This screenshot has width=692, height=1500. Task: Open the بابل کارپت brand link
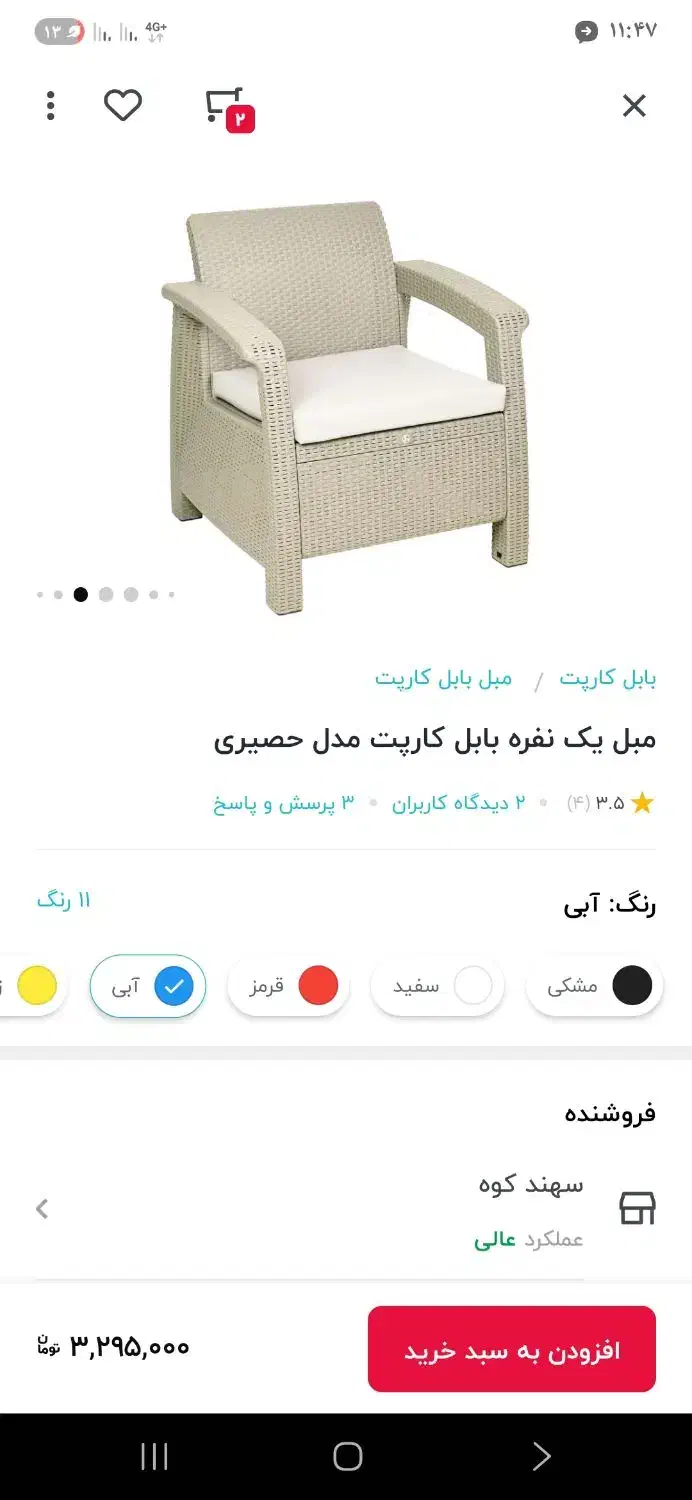(607, 679)
